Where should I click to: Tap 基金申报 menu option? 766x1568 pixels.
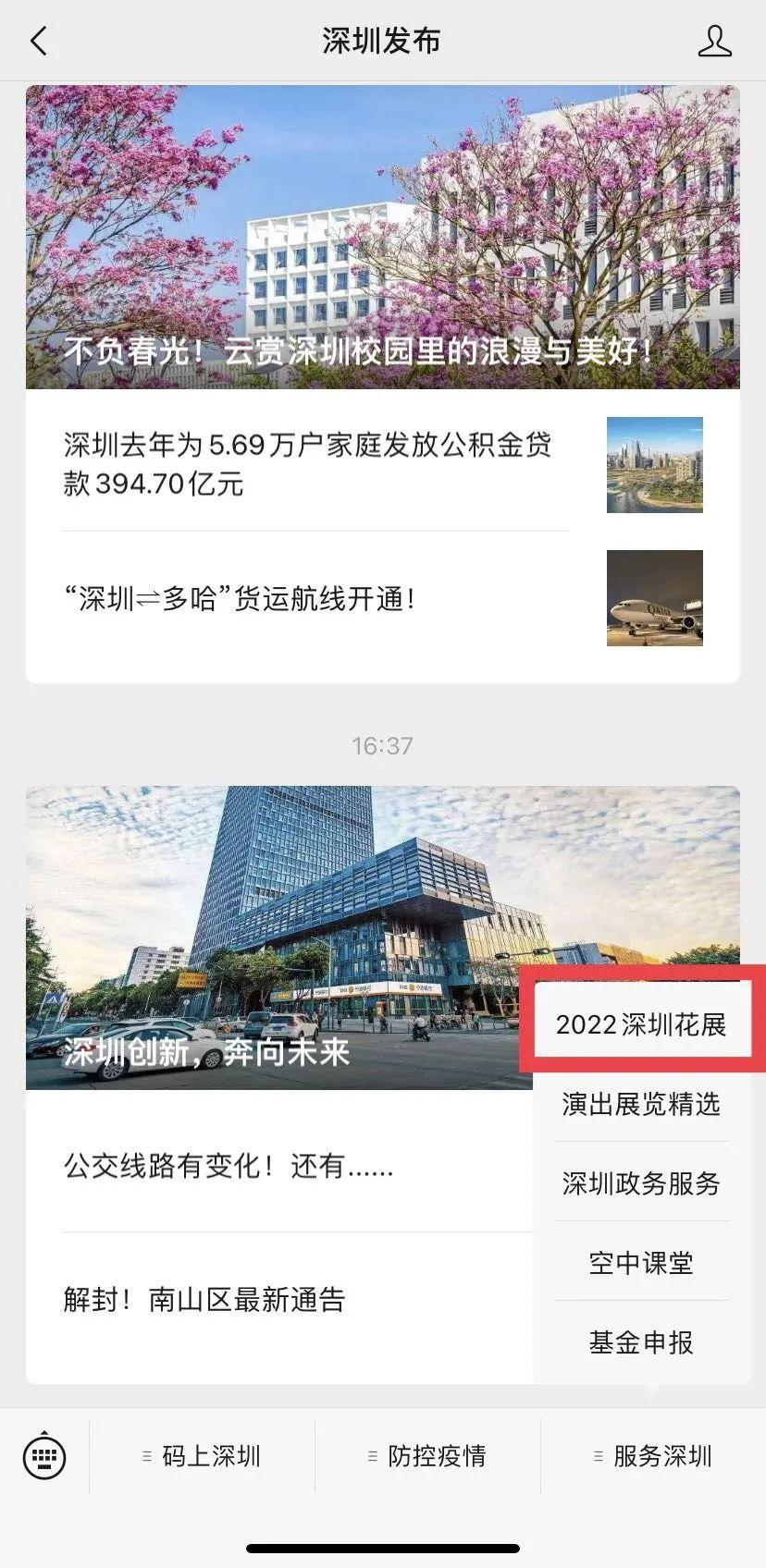pos(641,1342)
